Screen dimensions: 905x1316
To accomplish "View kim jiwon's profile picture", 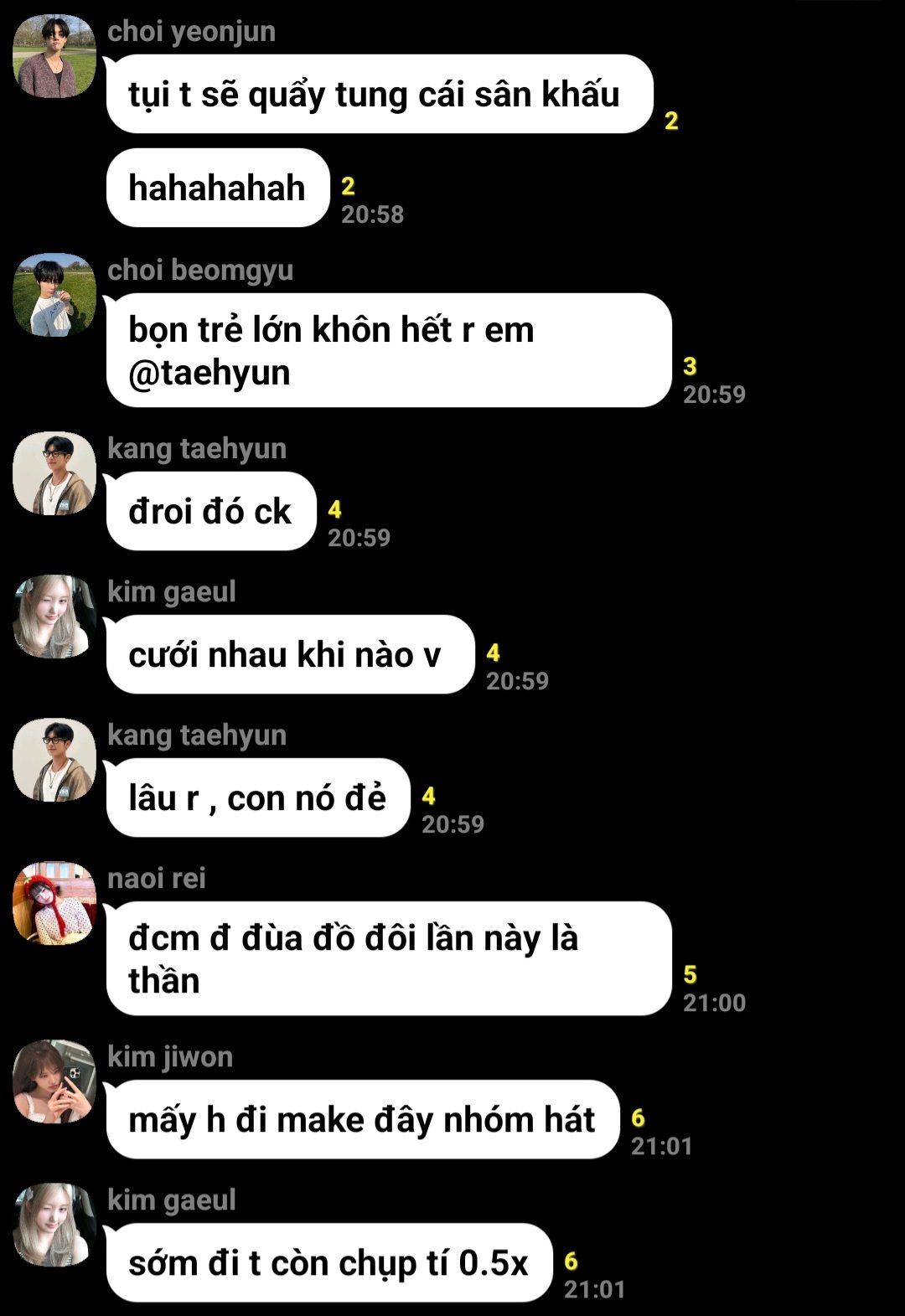I will [54, 1081].
